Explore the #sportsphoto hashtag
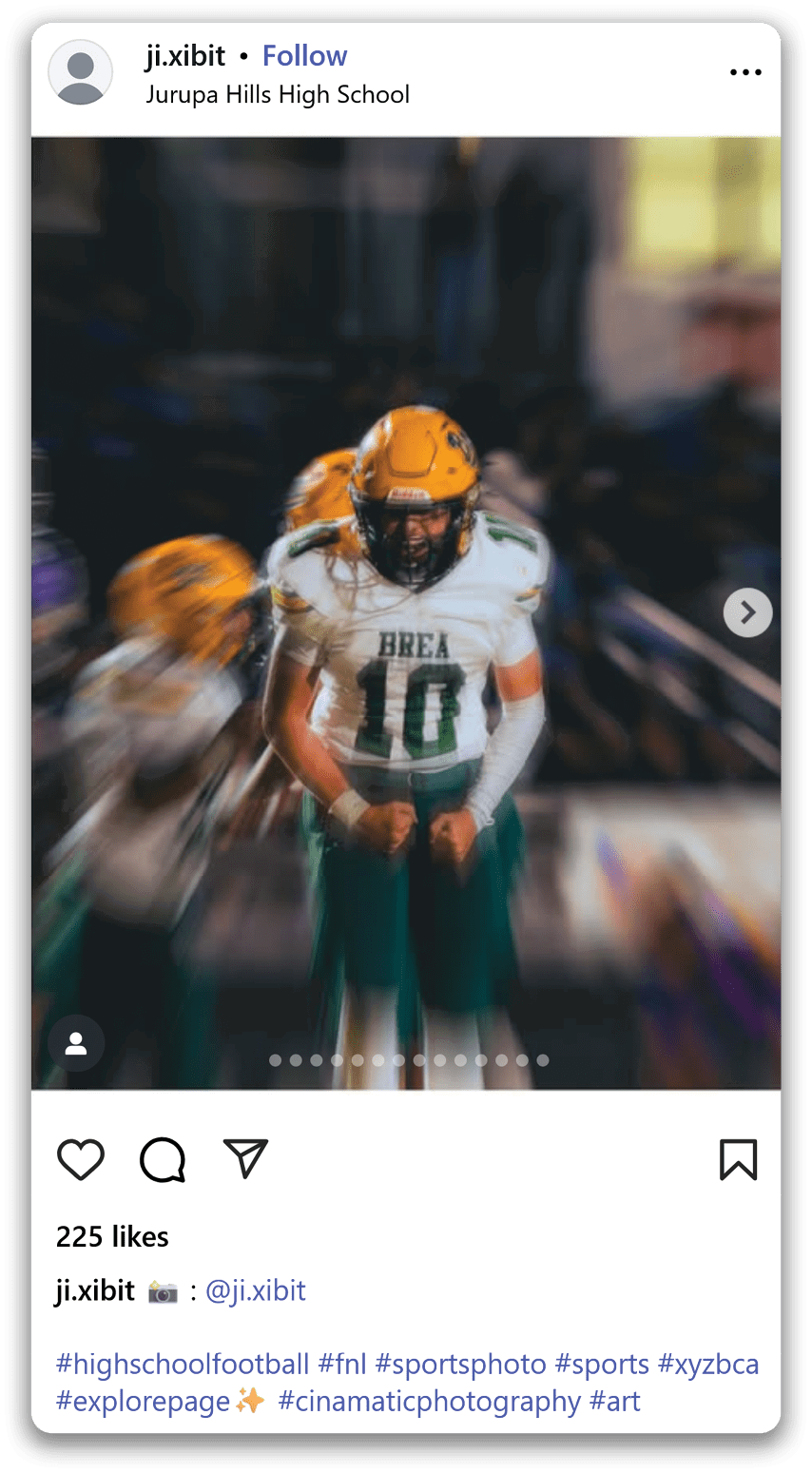This screenshot has width=812, height=1473. 460,1365
